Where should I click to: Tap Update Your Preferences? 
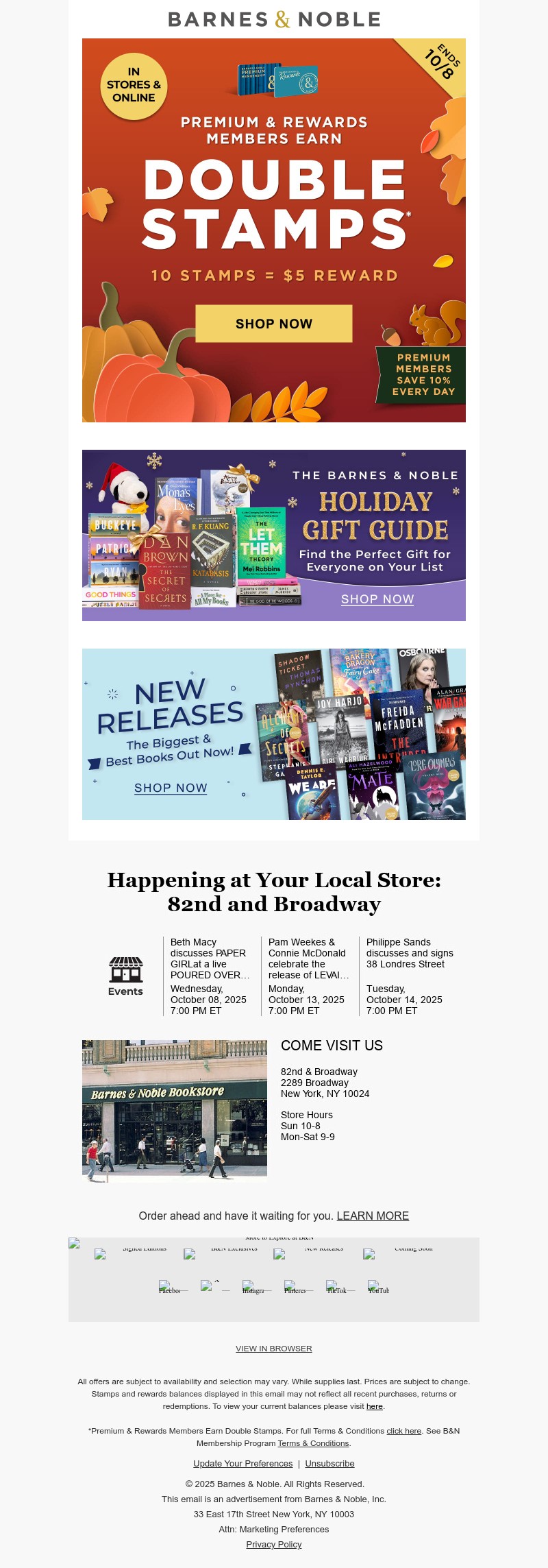[242, 1463]
